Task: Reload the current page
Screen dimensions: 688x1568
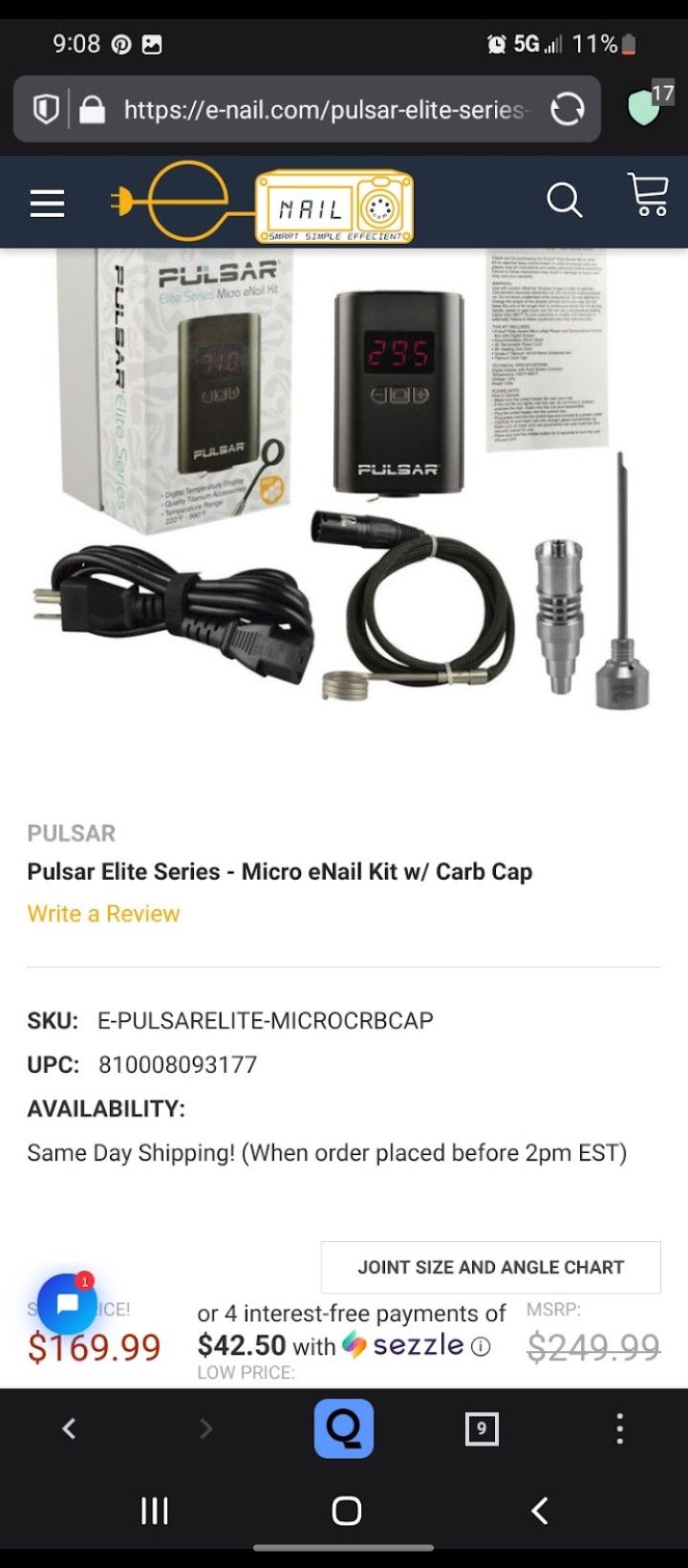Action: point(568,110)
